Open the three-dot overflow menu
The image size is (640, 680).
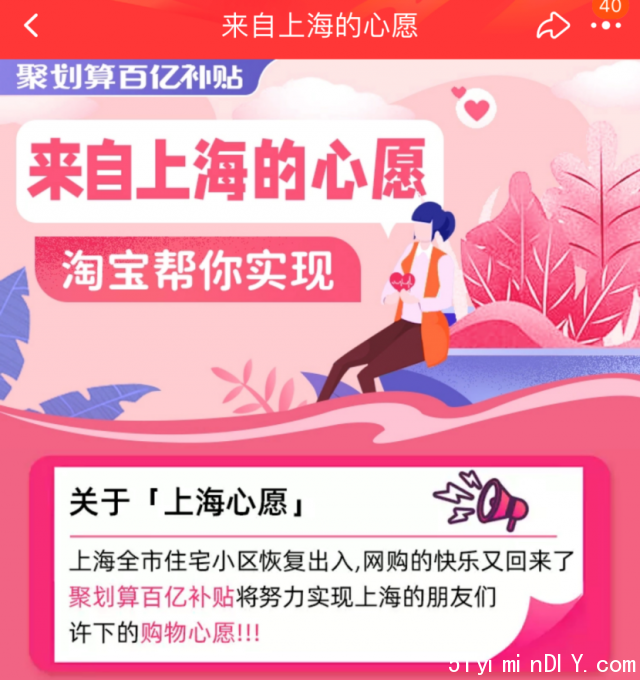coord(606,27)
